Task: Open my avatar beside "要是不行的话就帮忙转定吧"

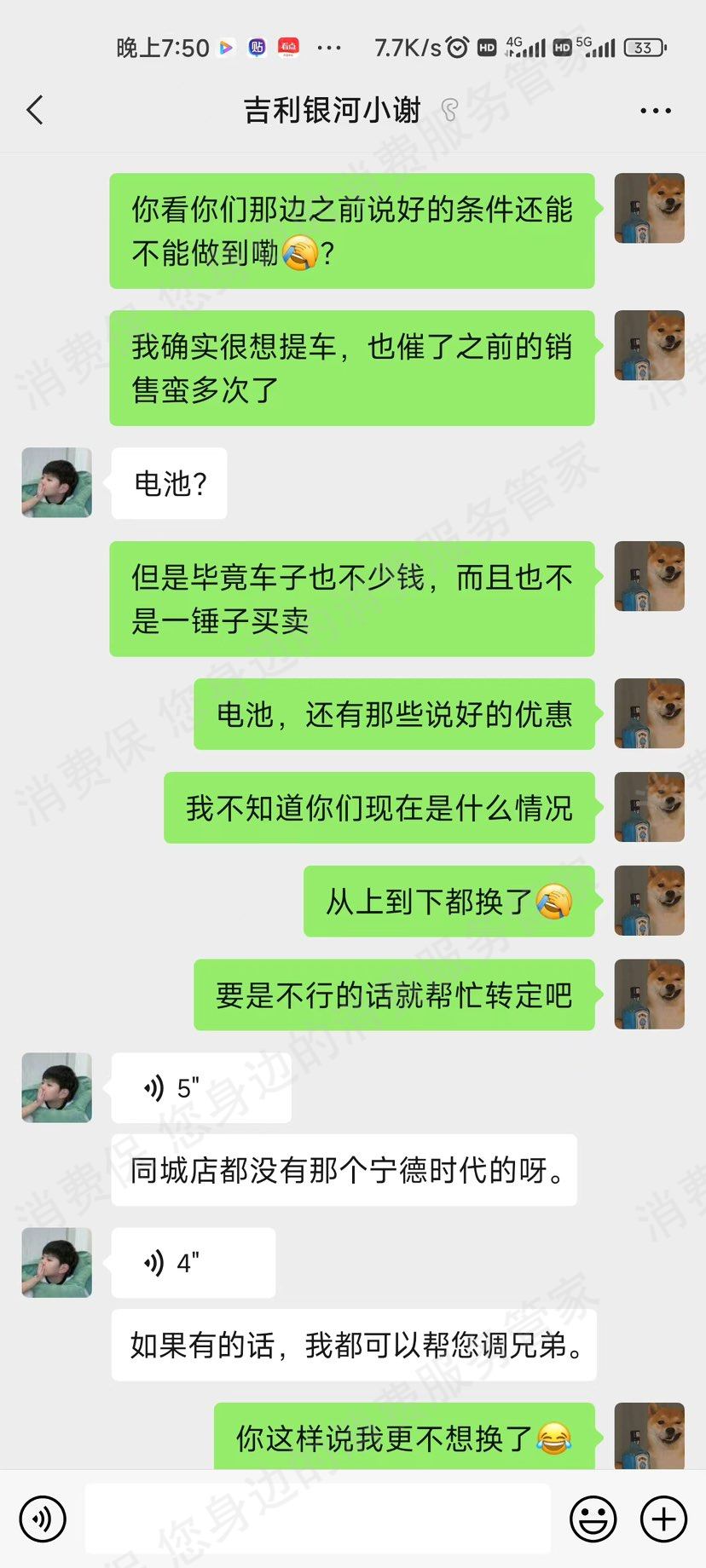Action: coord(649,994)
